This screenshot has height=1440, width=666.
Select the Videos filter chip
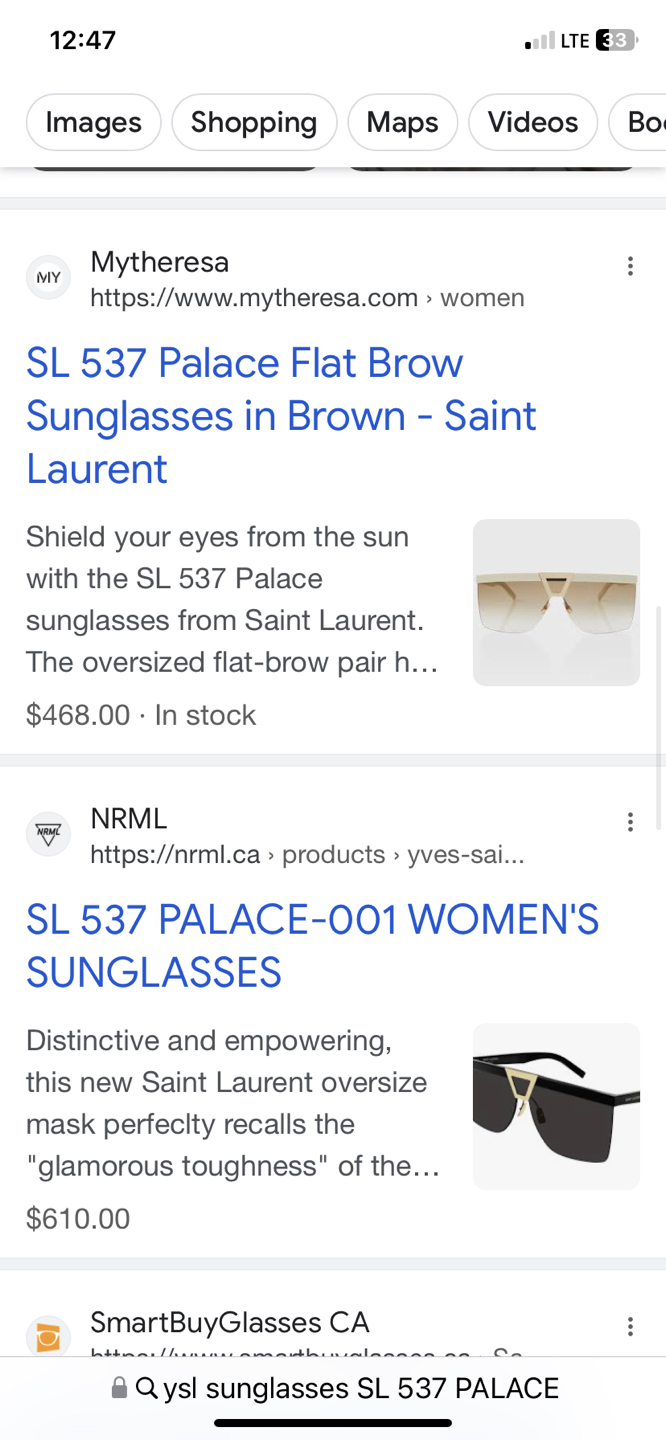click(533, 122)
